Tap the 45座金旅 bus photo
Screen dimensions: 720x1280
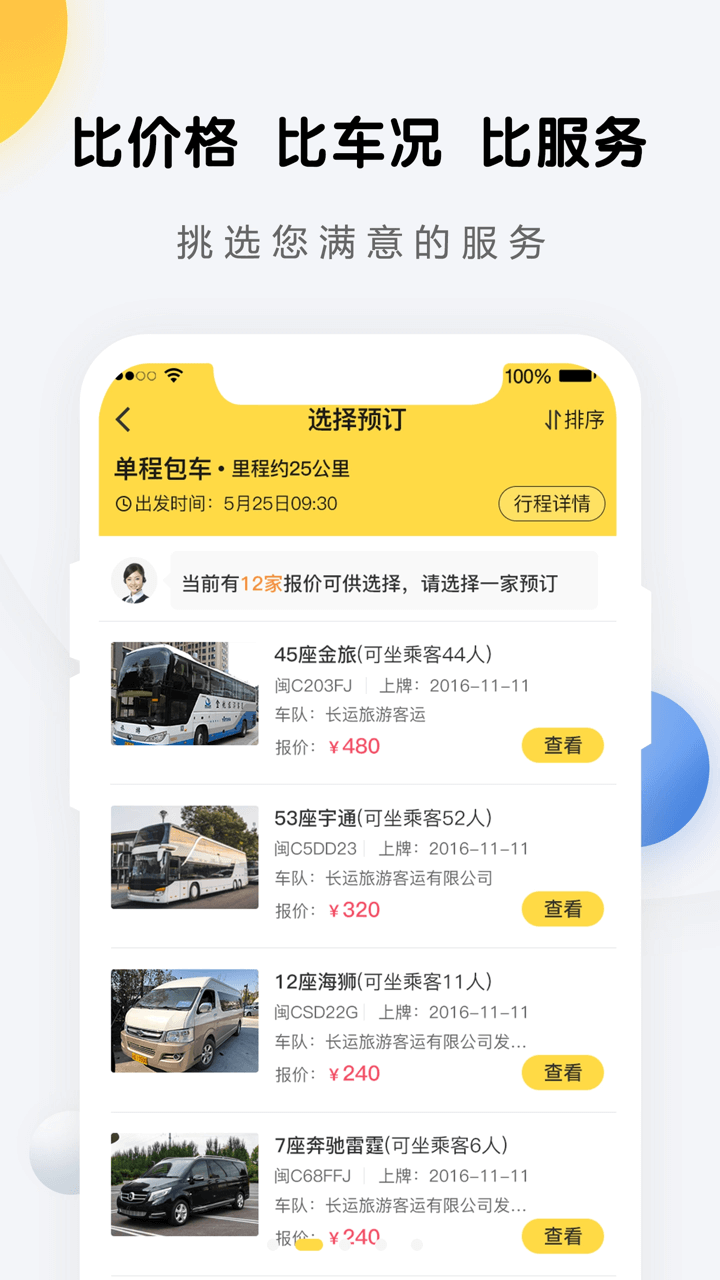click(184, 694)
